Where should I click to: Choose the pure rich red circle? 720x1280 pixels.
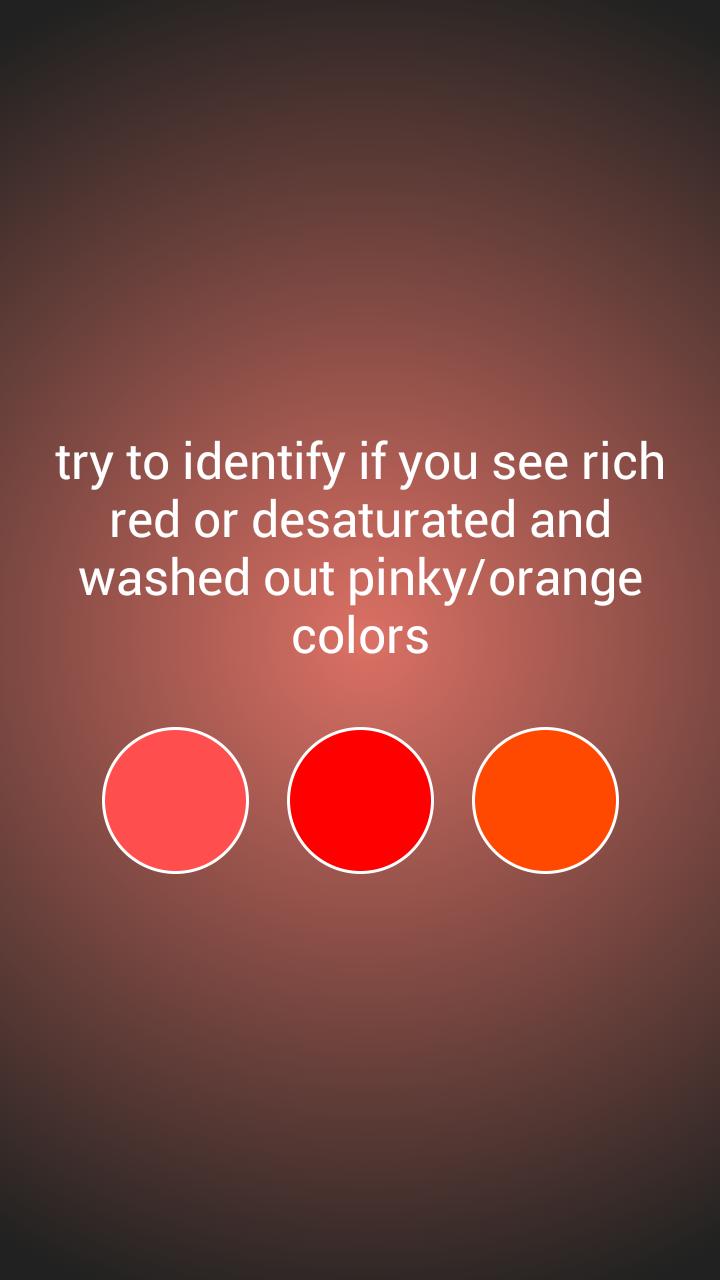tap(360, 800)
